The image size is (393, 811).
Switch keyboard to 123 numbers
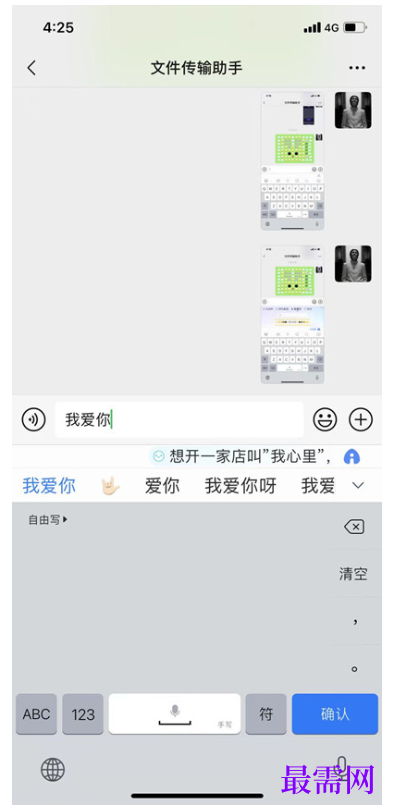83,714
